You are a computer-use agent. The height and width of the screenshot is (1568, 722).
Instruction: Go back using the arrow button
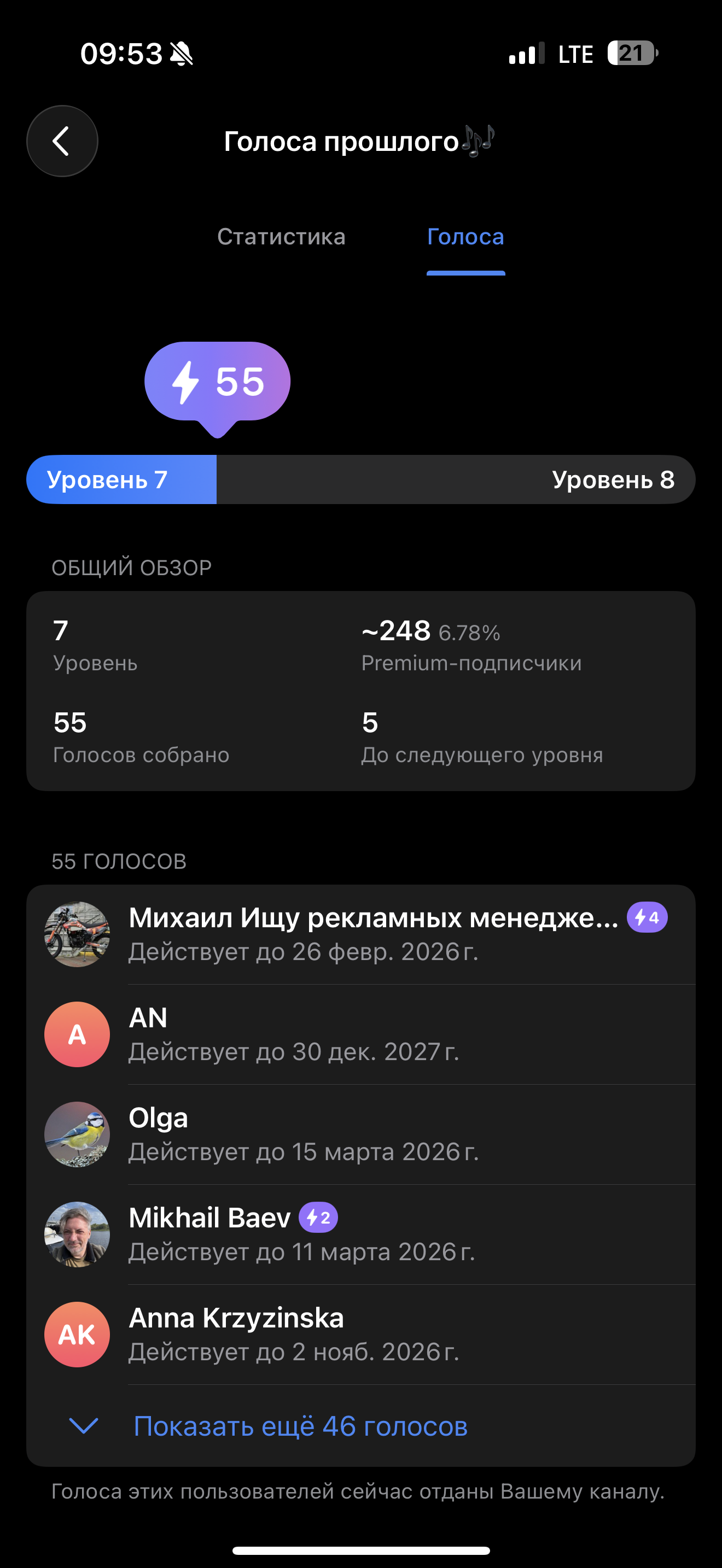[x=62, y=141]
